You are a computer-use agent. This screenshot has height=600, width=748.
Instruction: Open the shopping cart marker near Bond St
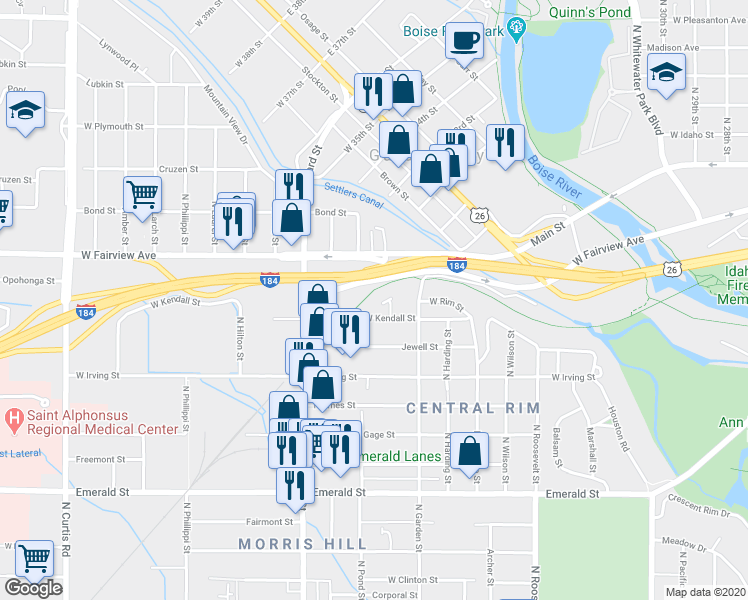tap(142, 194)
